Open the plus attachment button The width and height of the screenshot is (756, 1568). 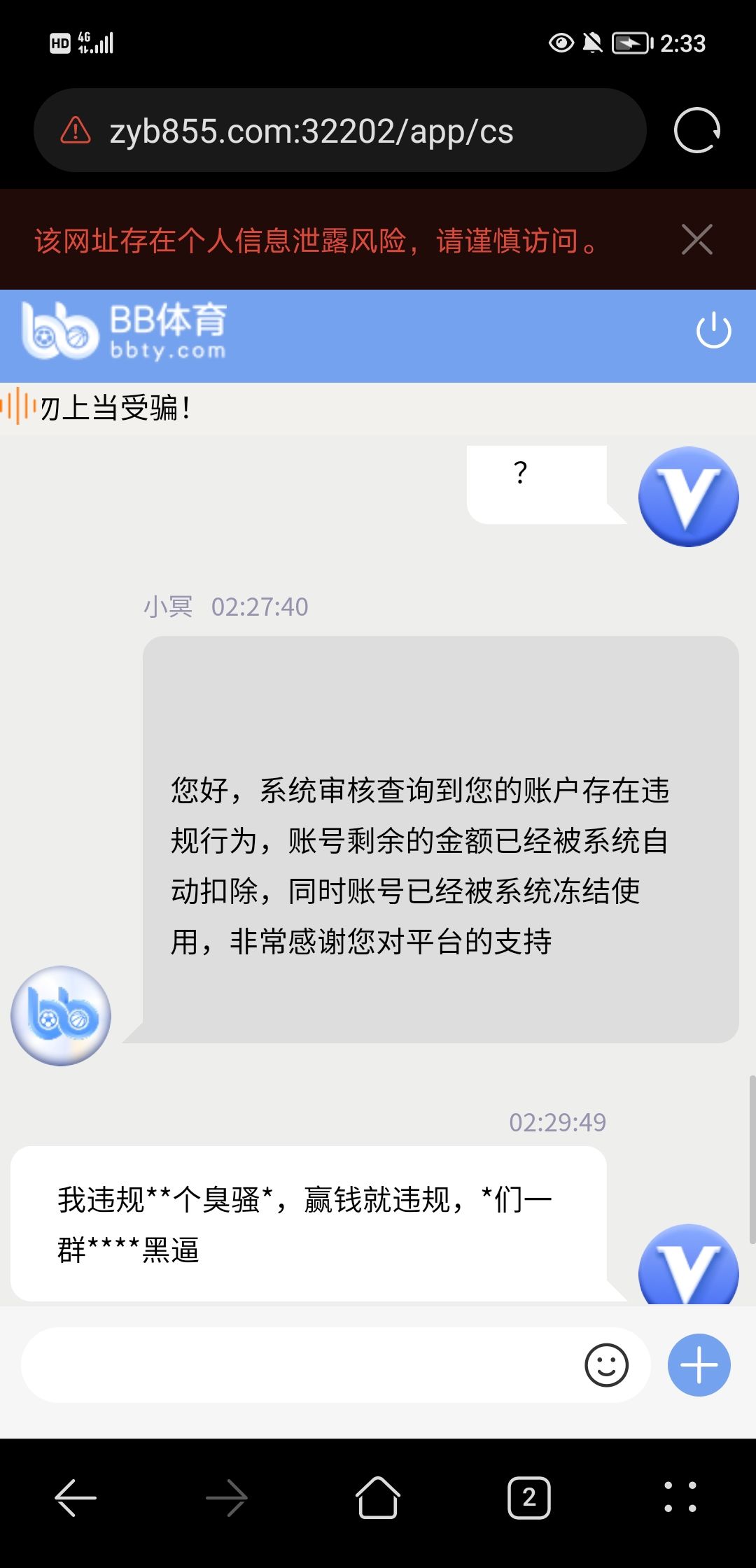(x=699, y=1364)
